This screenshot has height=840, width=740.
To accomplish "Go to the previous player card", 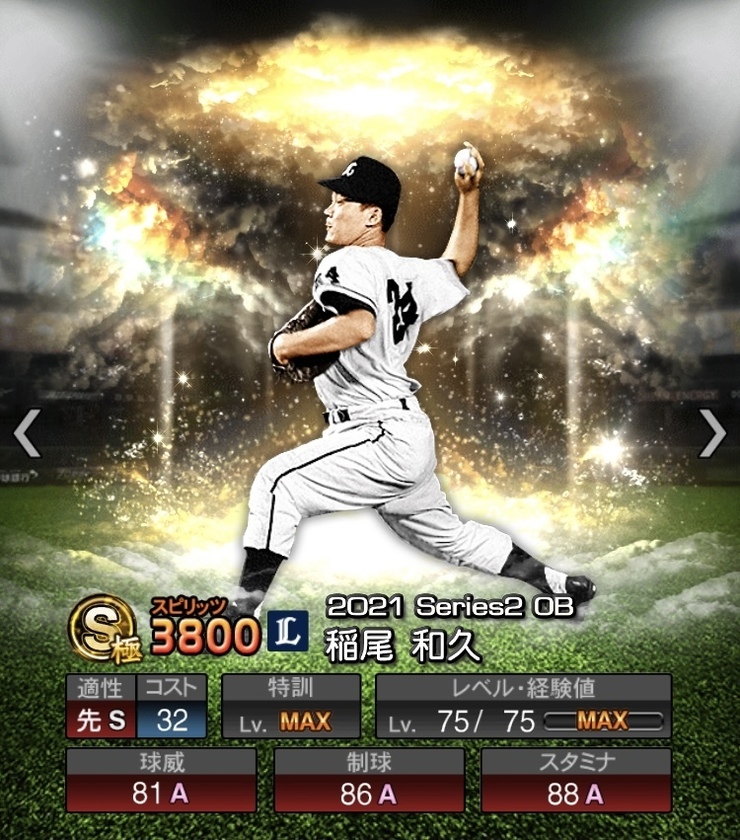I will click(x=27, y=432).
